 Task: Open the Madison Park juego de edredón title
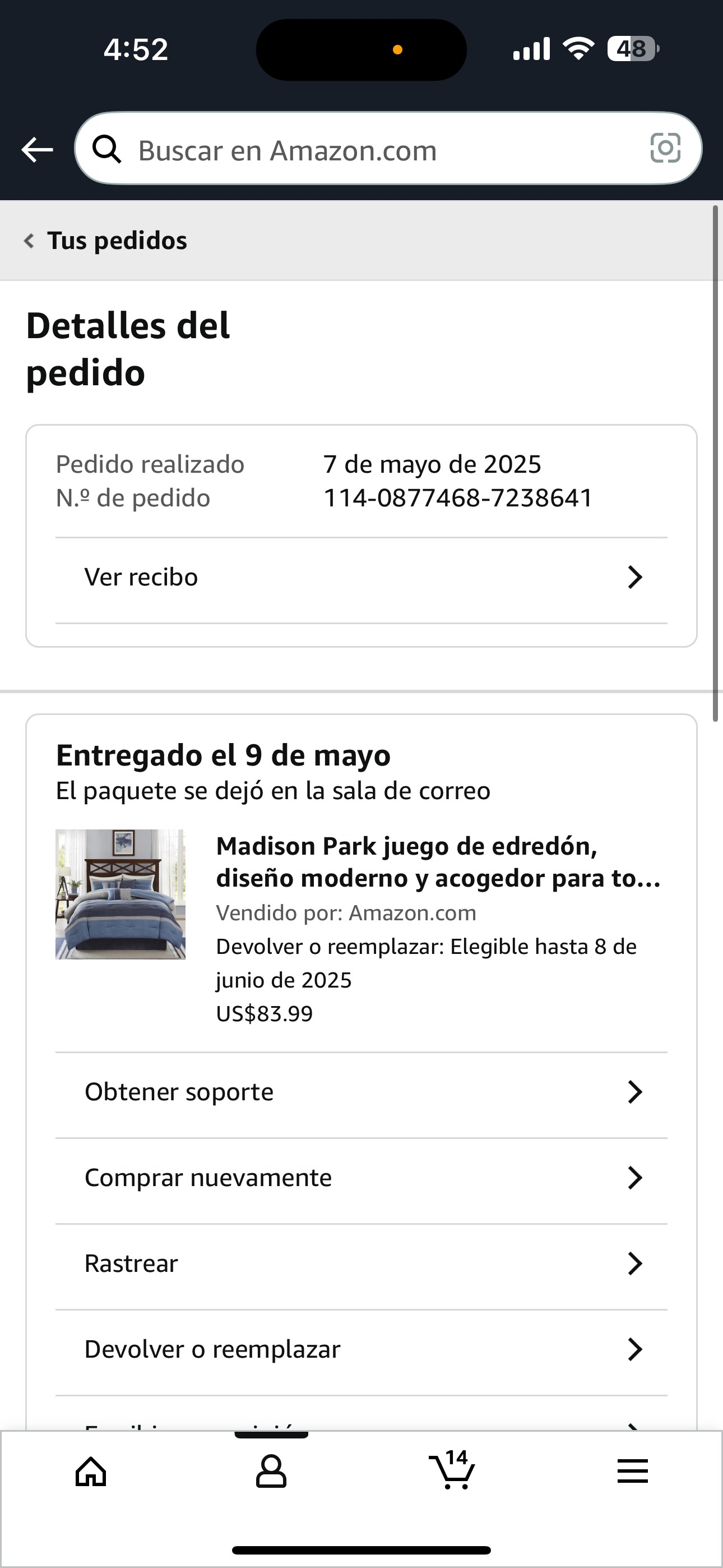[438, 863]
